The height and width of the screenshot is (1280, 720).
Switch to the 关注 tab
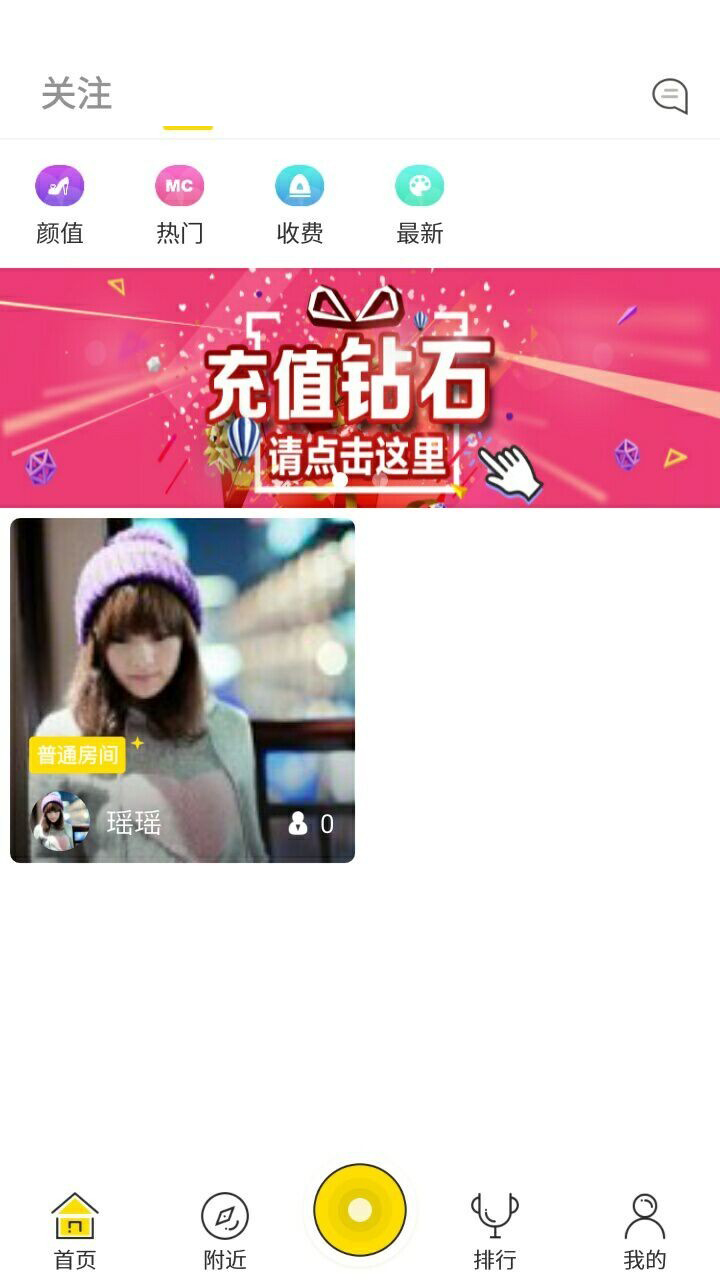(x=77, y=95)
